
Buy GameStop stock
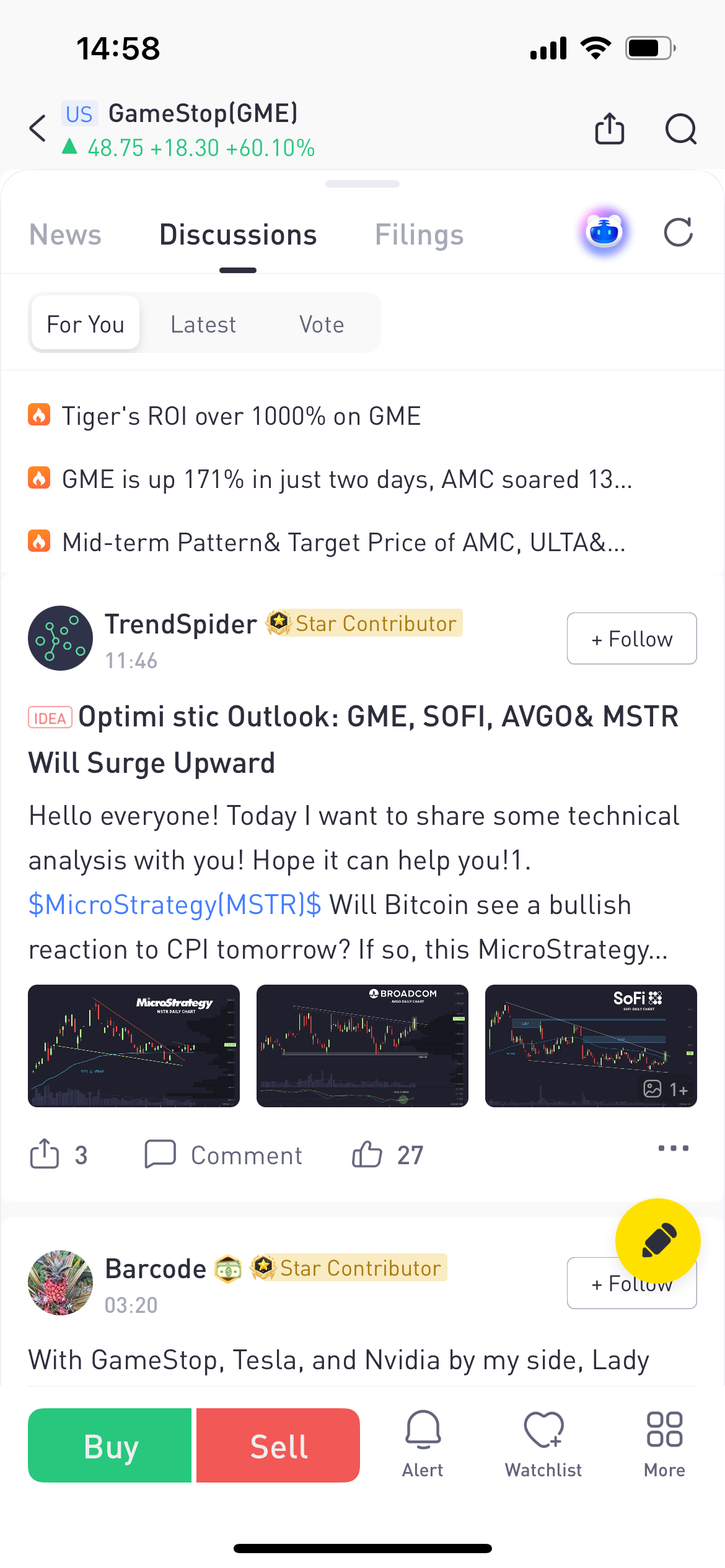pyautogui.click(x=110, y=1445)
